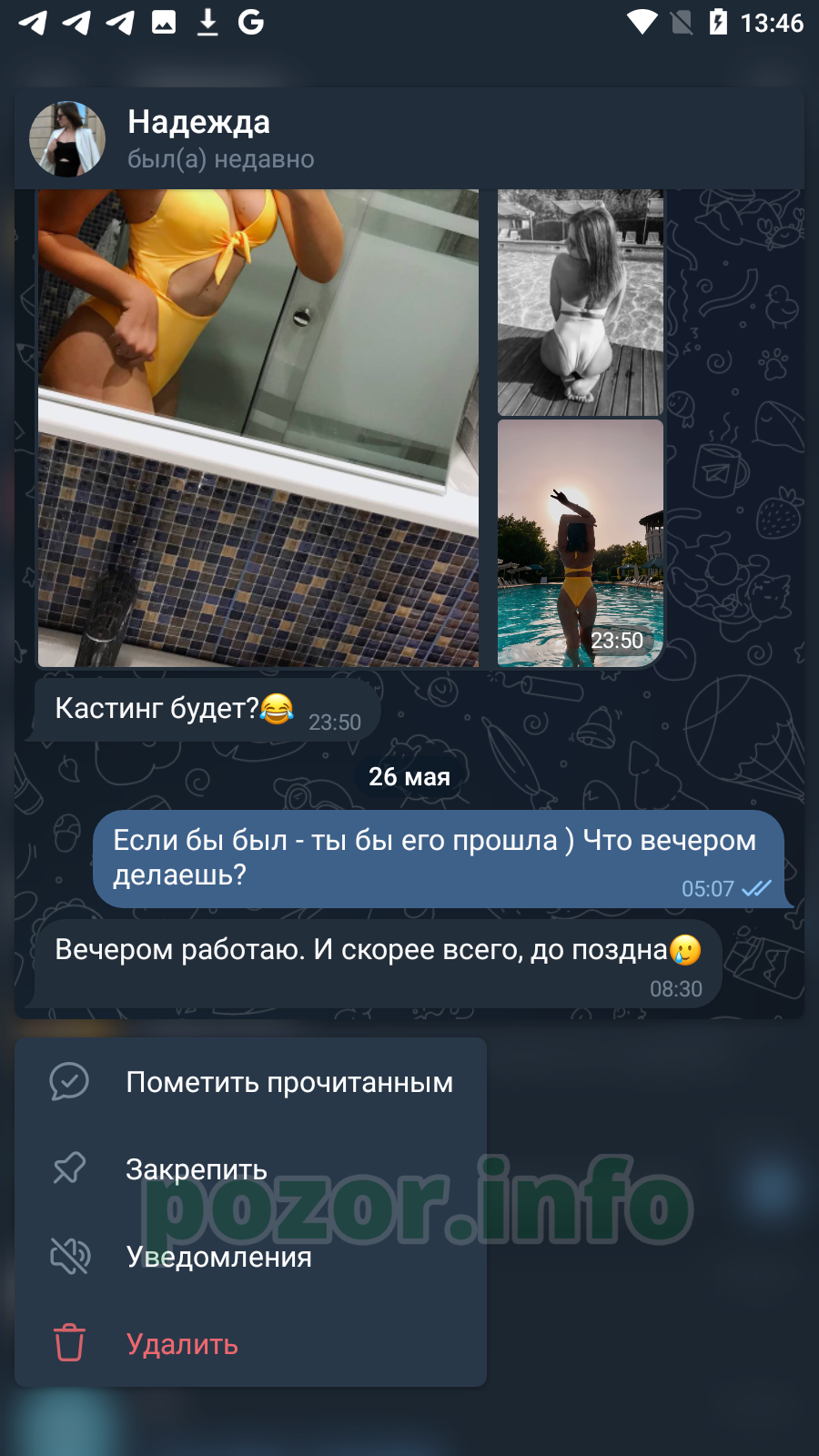Open the Уведомления option
This screenshot has width=819, height=1456.
coord(250,1257)
